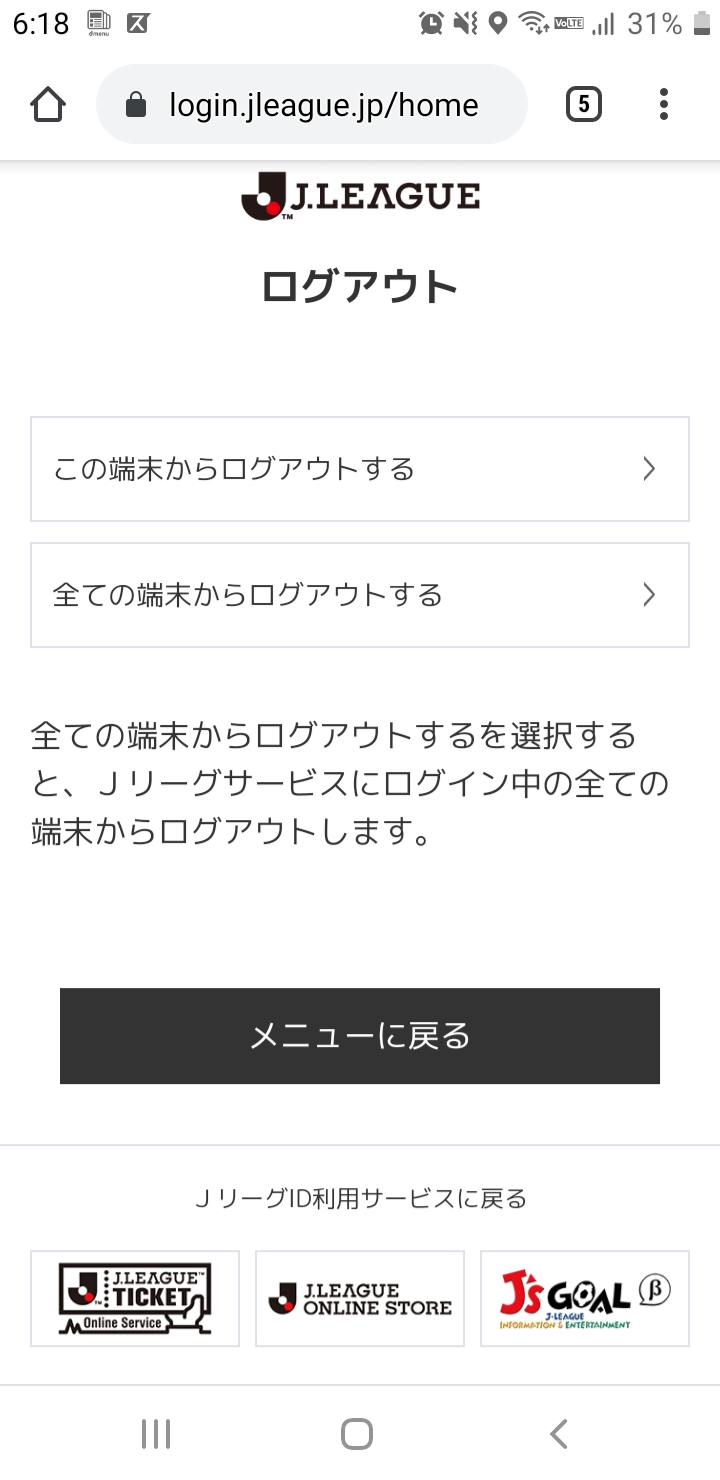This screenshot has height=1480, width=720.
Task: Tap the browser home icon
Action: pos(48,105)
